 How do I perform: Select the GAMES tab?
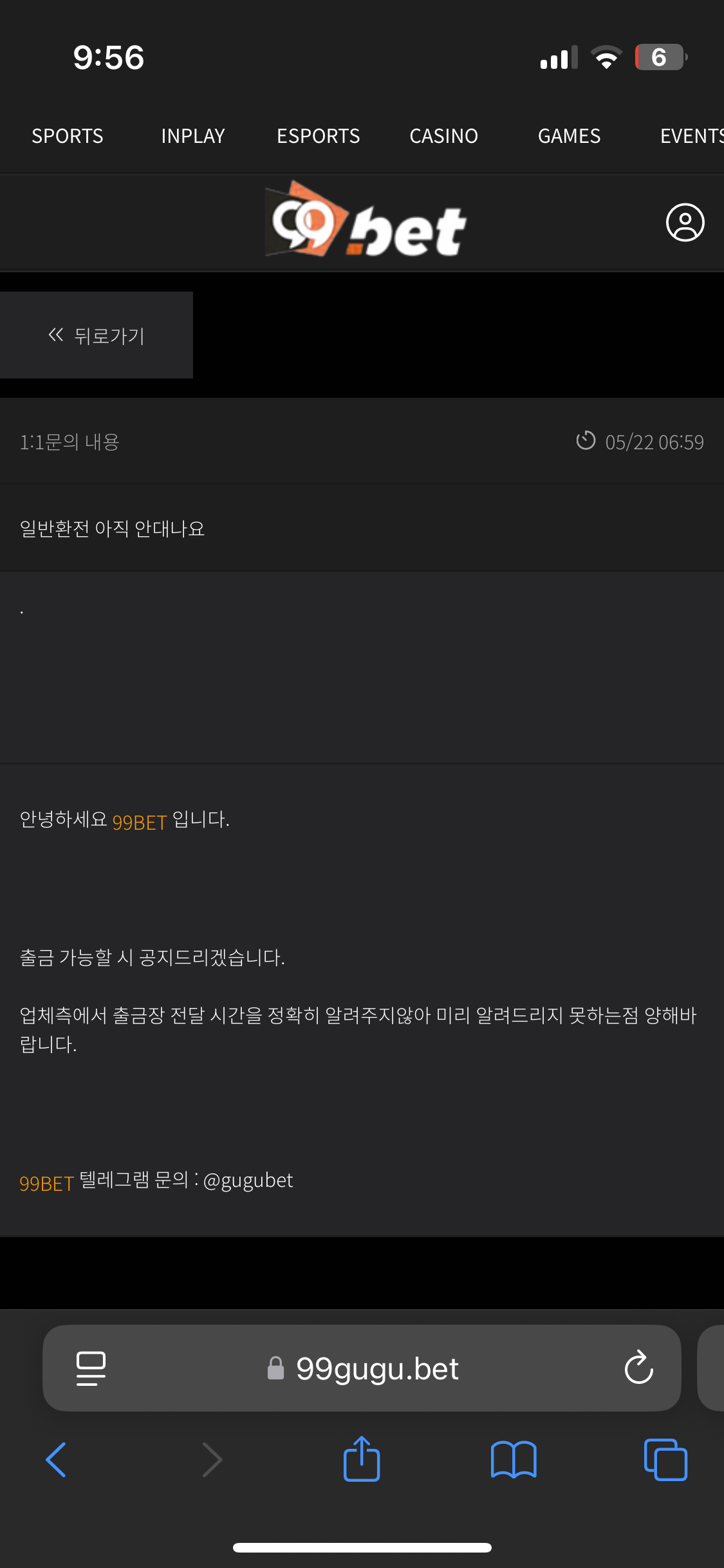pyautogui.click(x=570, y=136)
